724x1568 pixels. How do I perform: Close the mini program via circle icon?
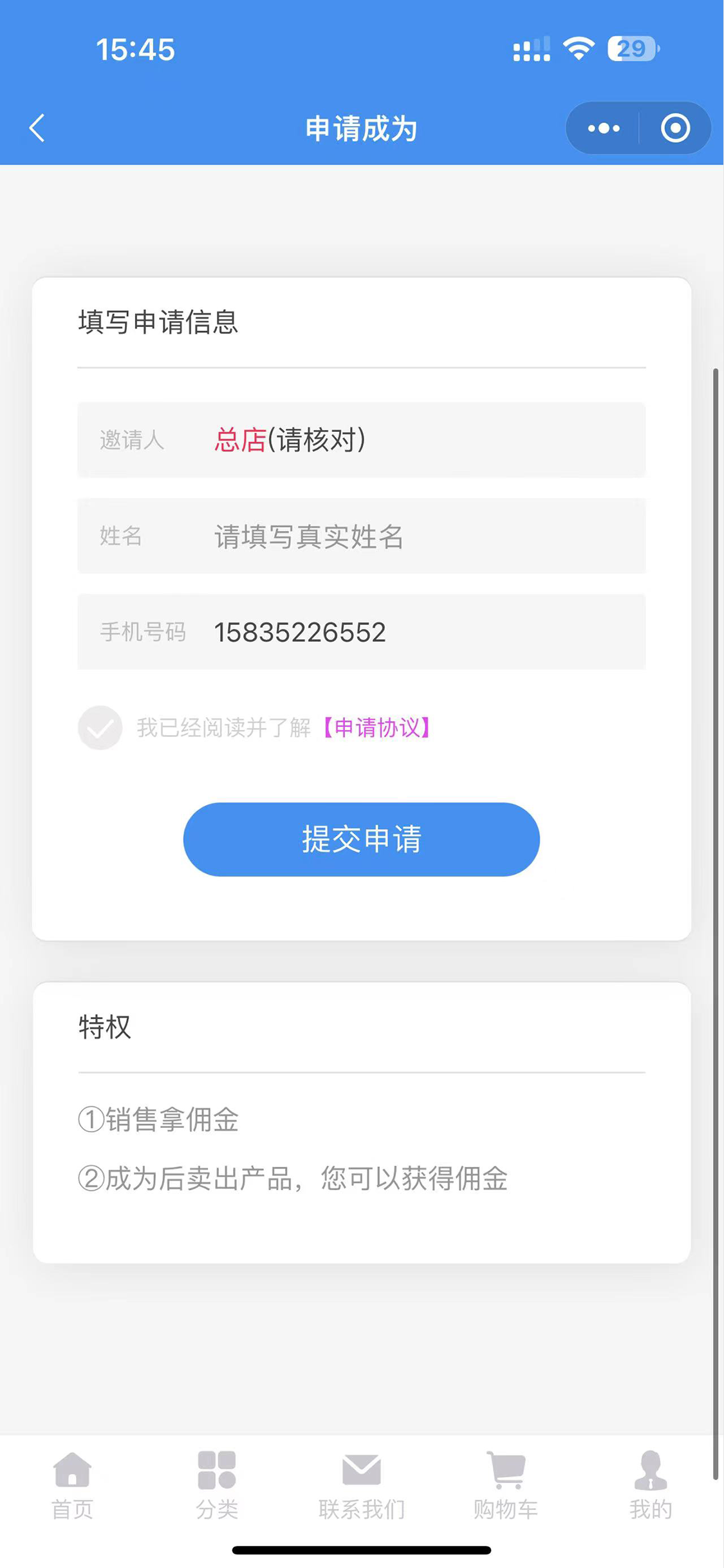point(675,128)
